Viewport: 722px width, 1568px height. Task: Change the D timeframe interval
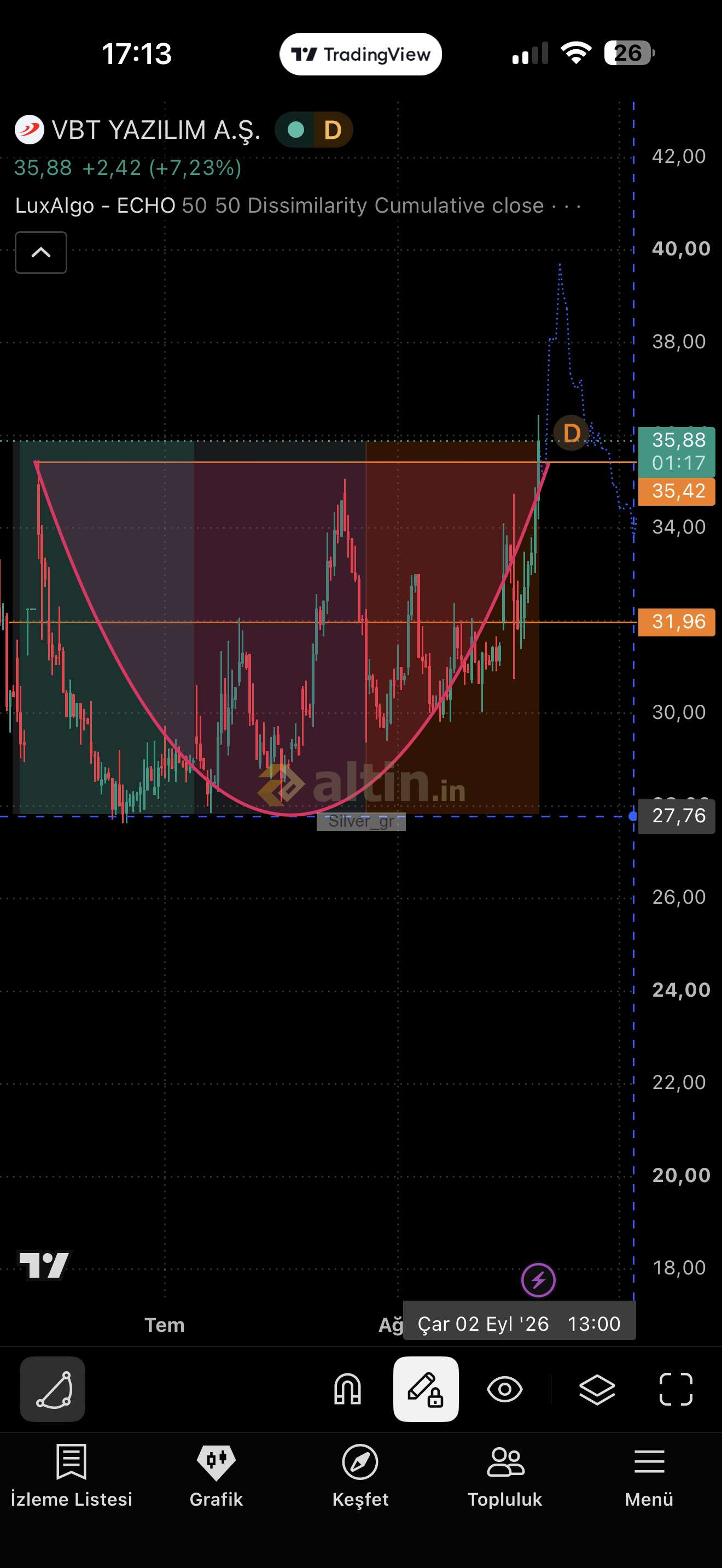tap(333, 130)
